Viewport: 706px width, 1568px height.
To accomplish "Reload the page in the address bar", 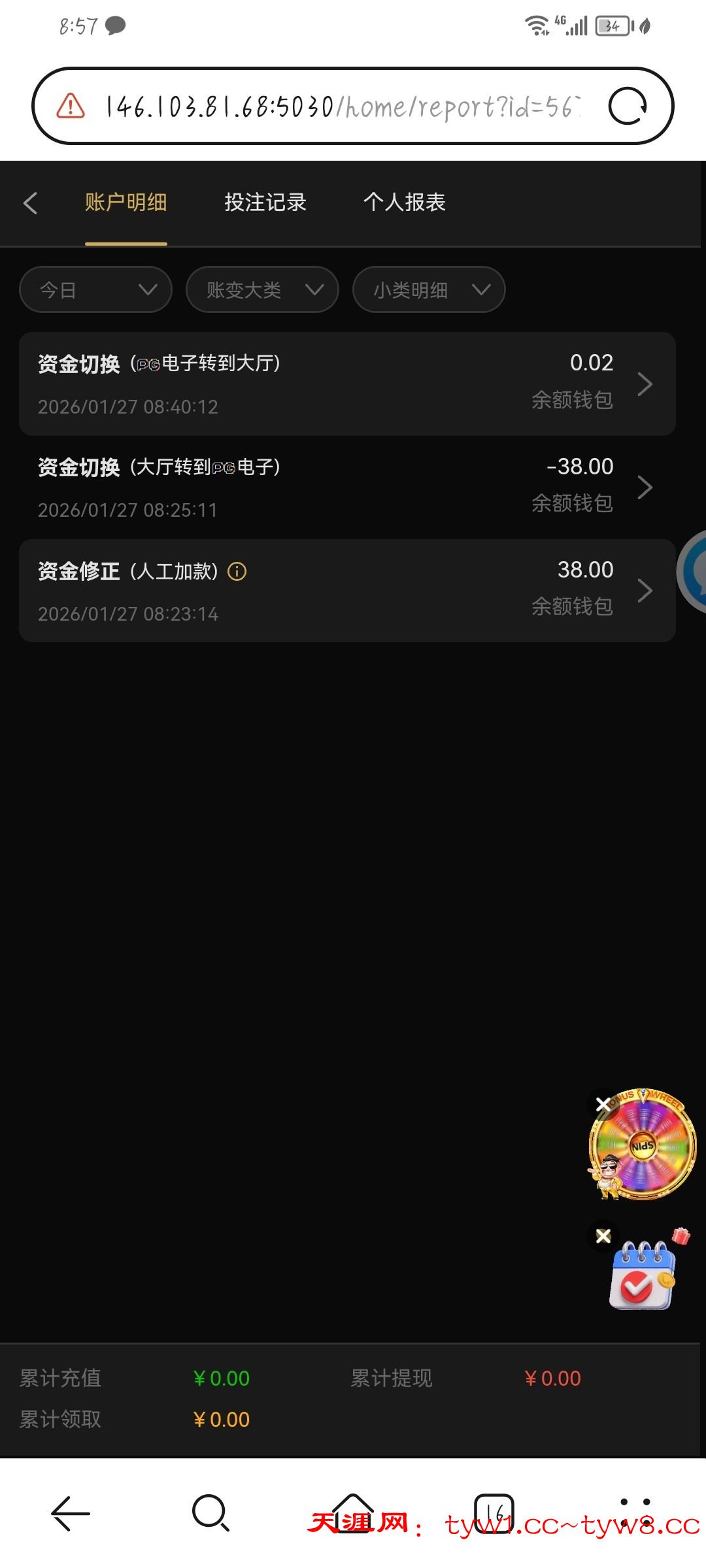I will 628,106.
